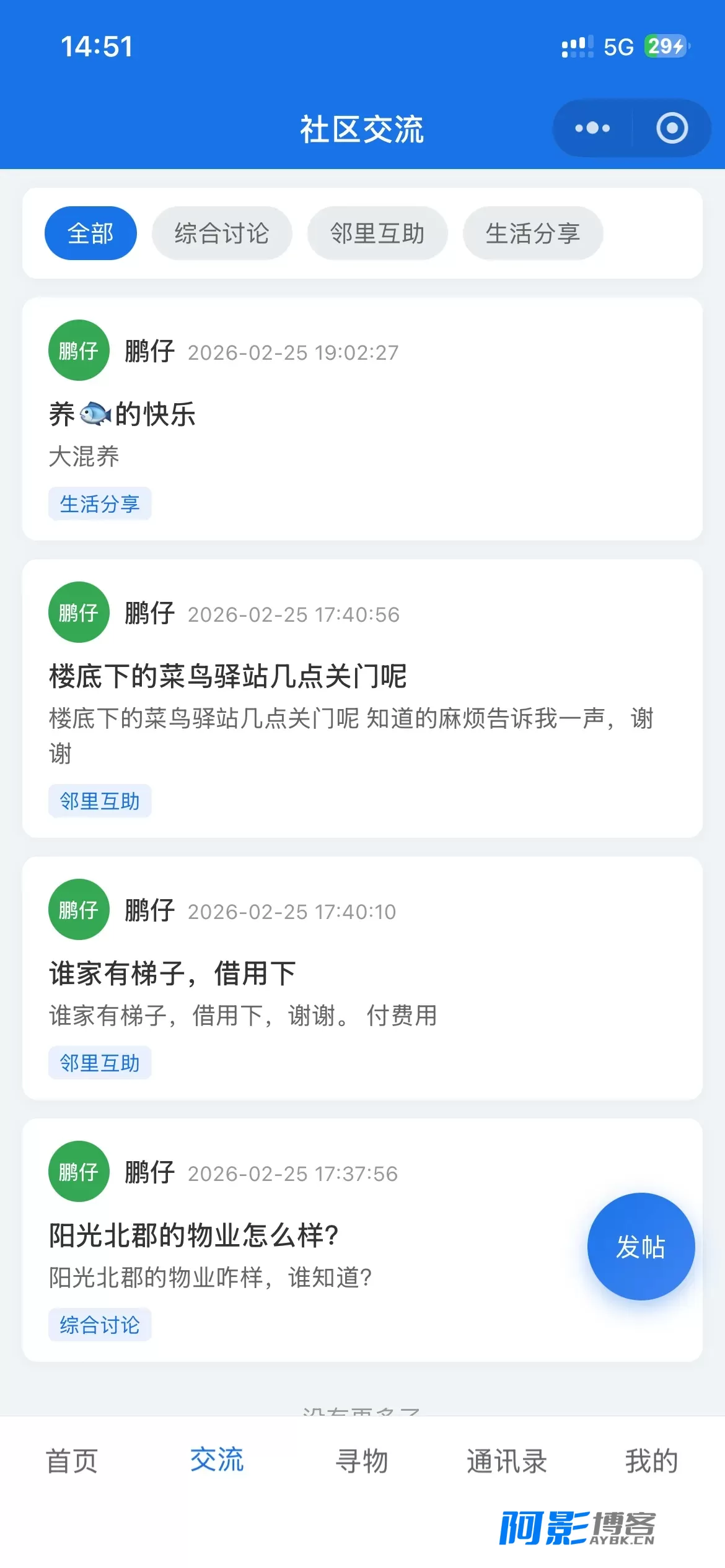Open the post 养鱼的快乐
The image size is (725, 1568).
click(x=362, y=419)
